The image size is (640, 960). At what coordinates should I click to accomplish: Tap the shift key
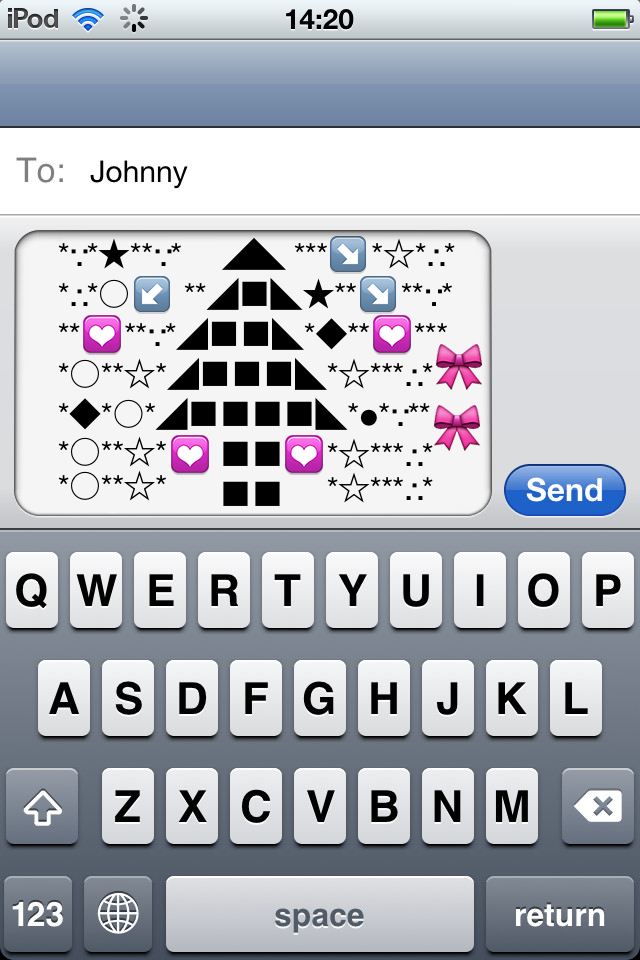[x=42, y=806]
